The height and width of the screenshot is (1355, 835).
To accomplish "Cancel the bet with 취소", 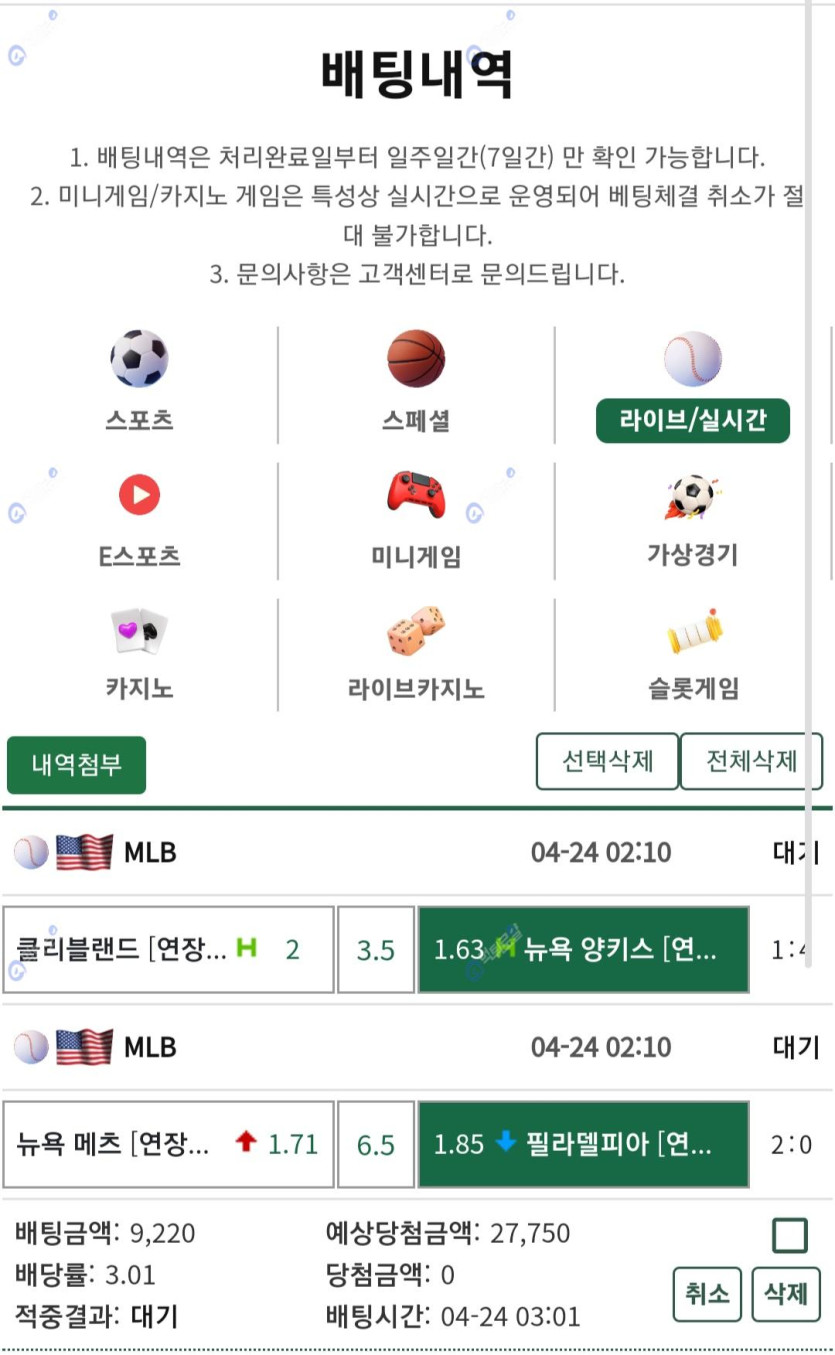I will [x=707, y=1294].
